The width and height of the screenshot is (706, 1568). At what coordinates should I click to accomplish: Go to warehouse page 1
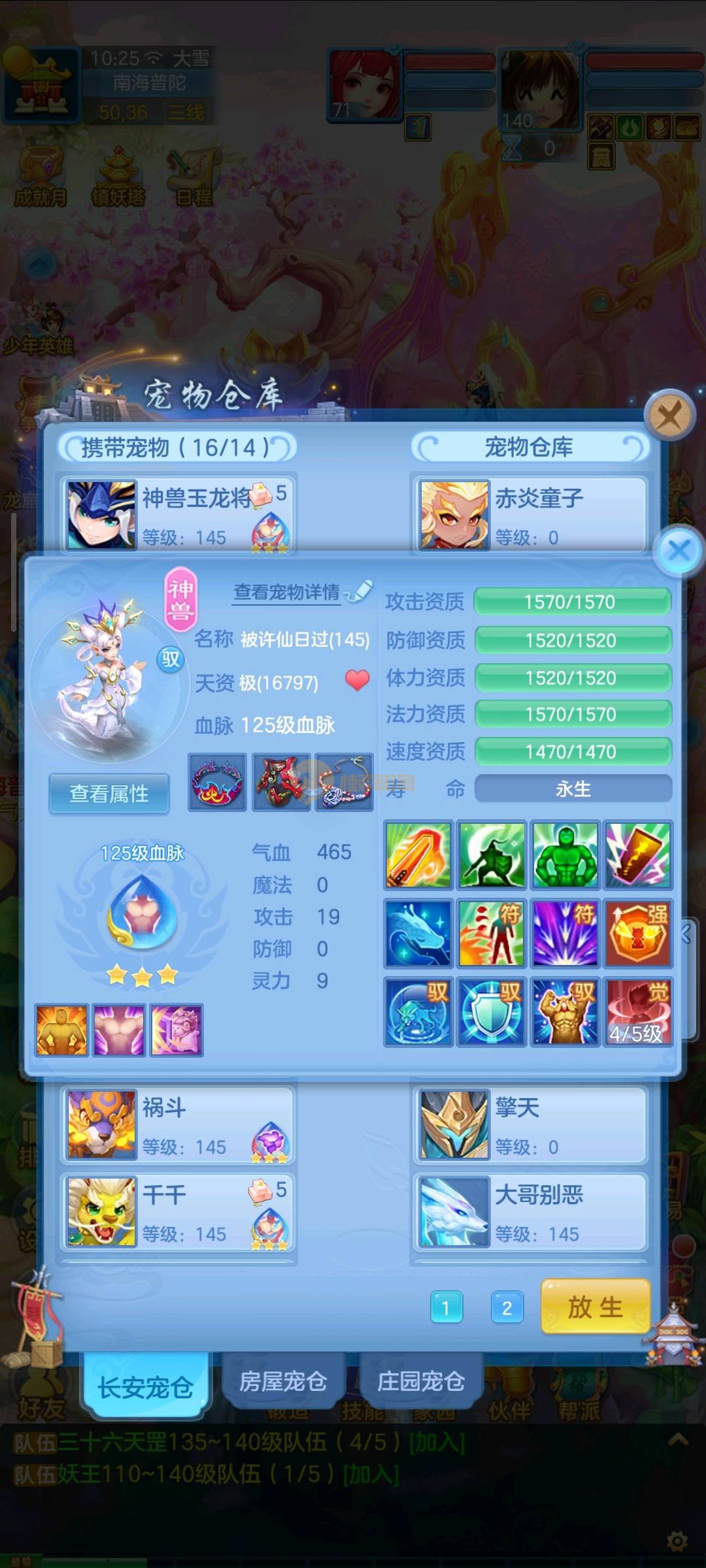pos(446,1307)
